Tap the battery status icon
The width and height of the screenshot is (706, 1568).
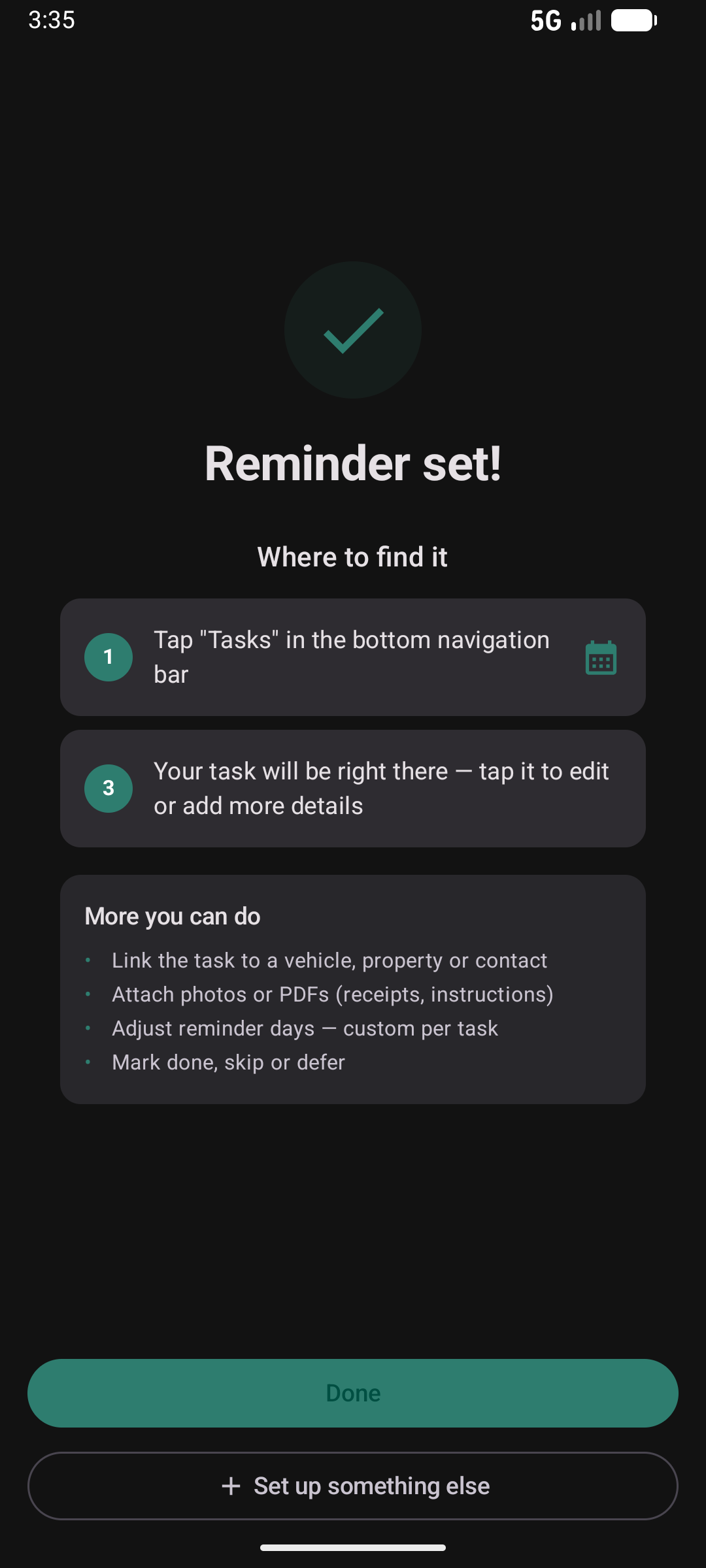click(x=632, y=20)
